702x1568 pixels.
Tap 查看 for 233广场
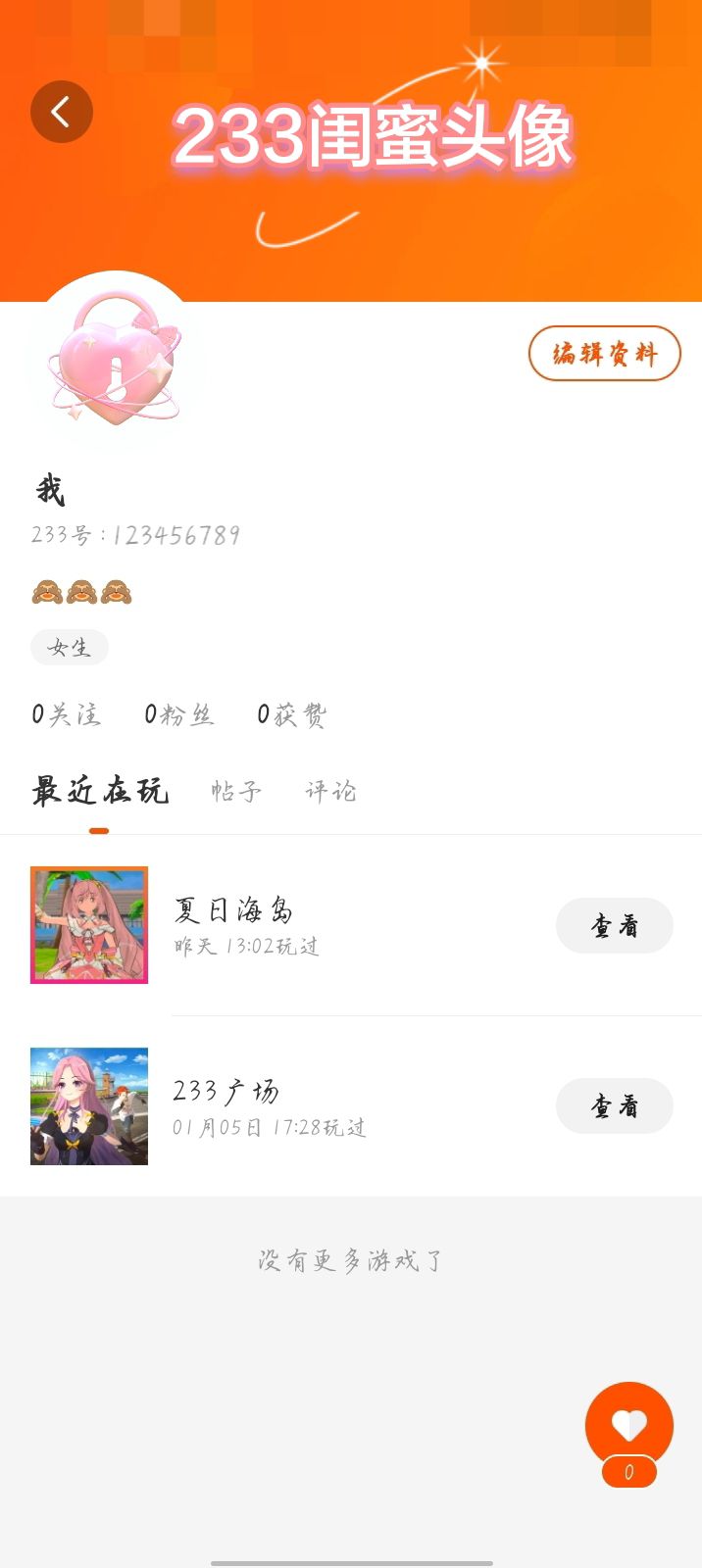coord(614,1105)
